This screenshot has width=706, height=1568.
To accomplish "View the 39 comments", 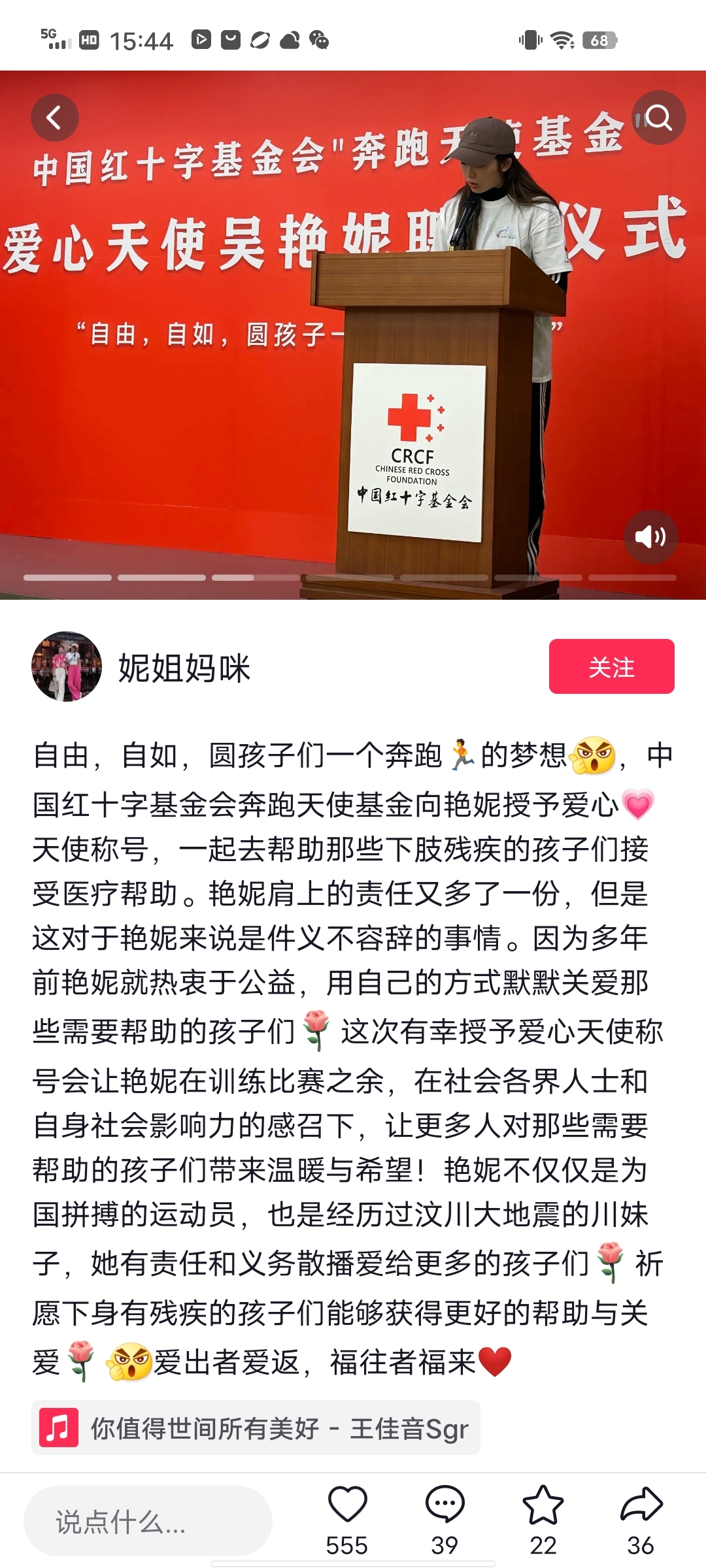I will pyautogui.click(x=445, y=1505).
